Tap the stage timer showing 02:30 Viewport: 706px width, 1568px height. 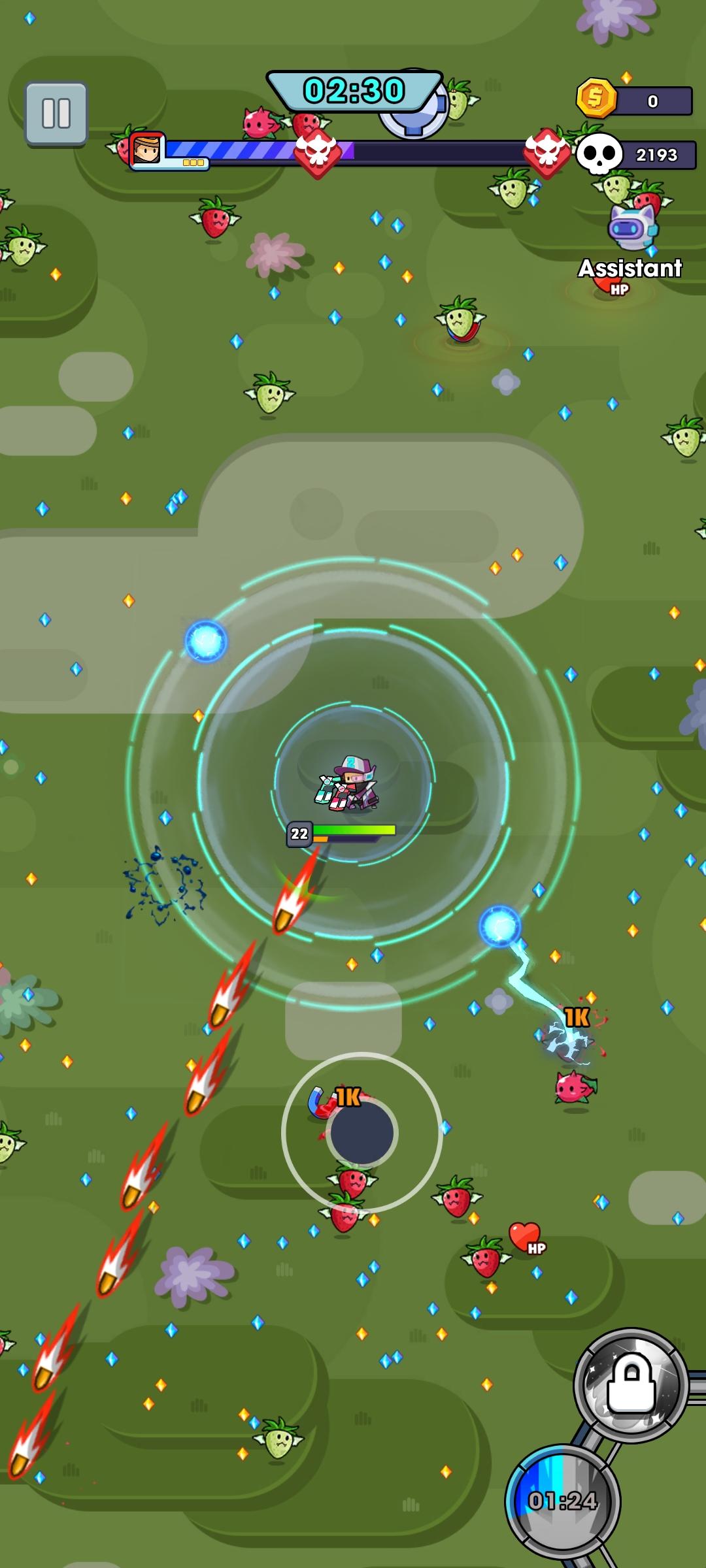pos(353,90)
